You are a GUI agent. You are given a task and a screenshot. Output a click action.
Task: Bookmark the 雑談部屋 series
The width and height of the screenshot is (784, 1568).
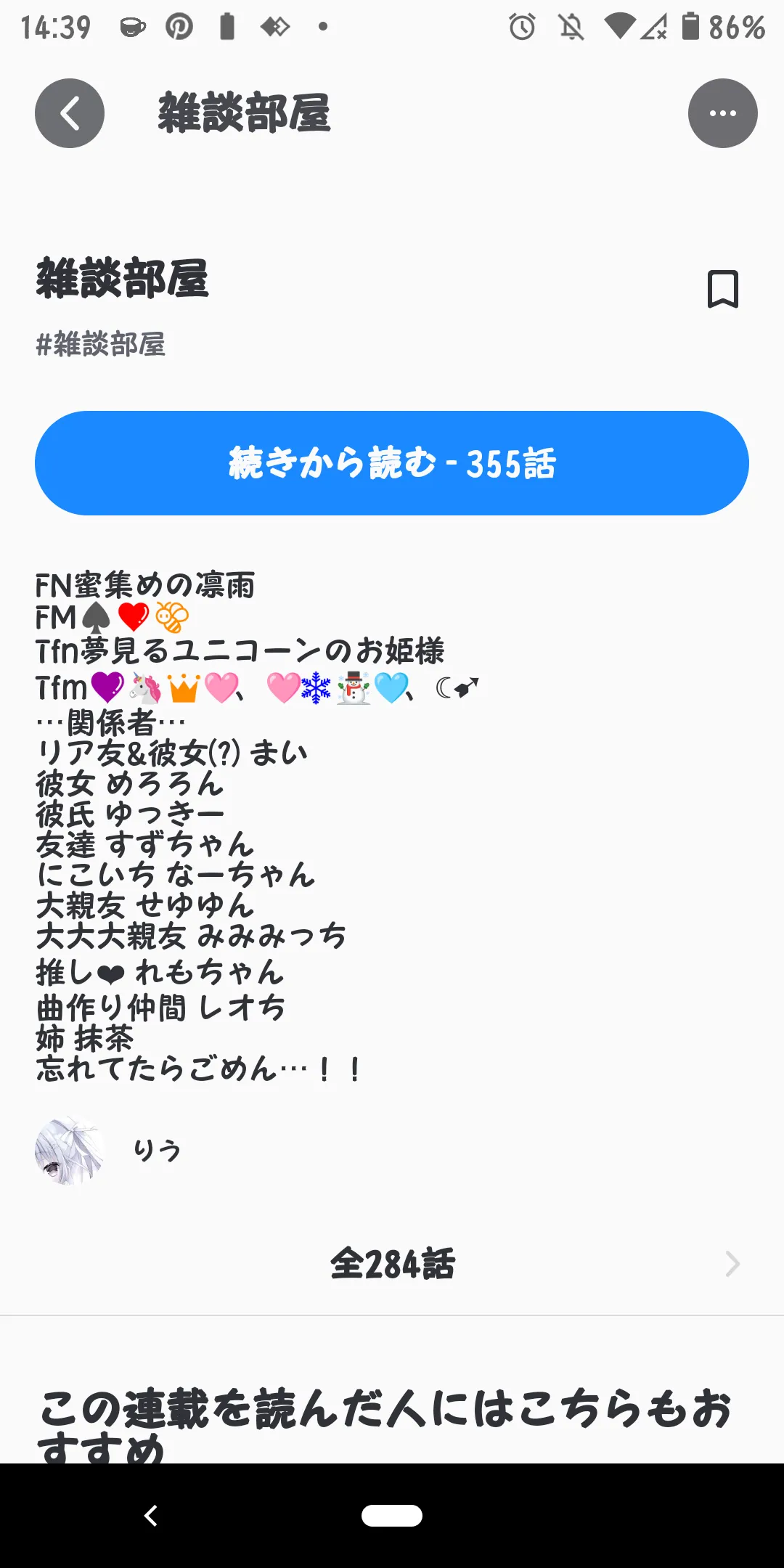(722, 289)
